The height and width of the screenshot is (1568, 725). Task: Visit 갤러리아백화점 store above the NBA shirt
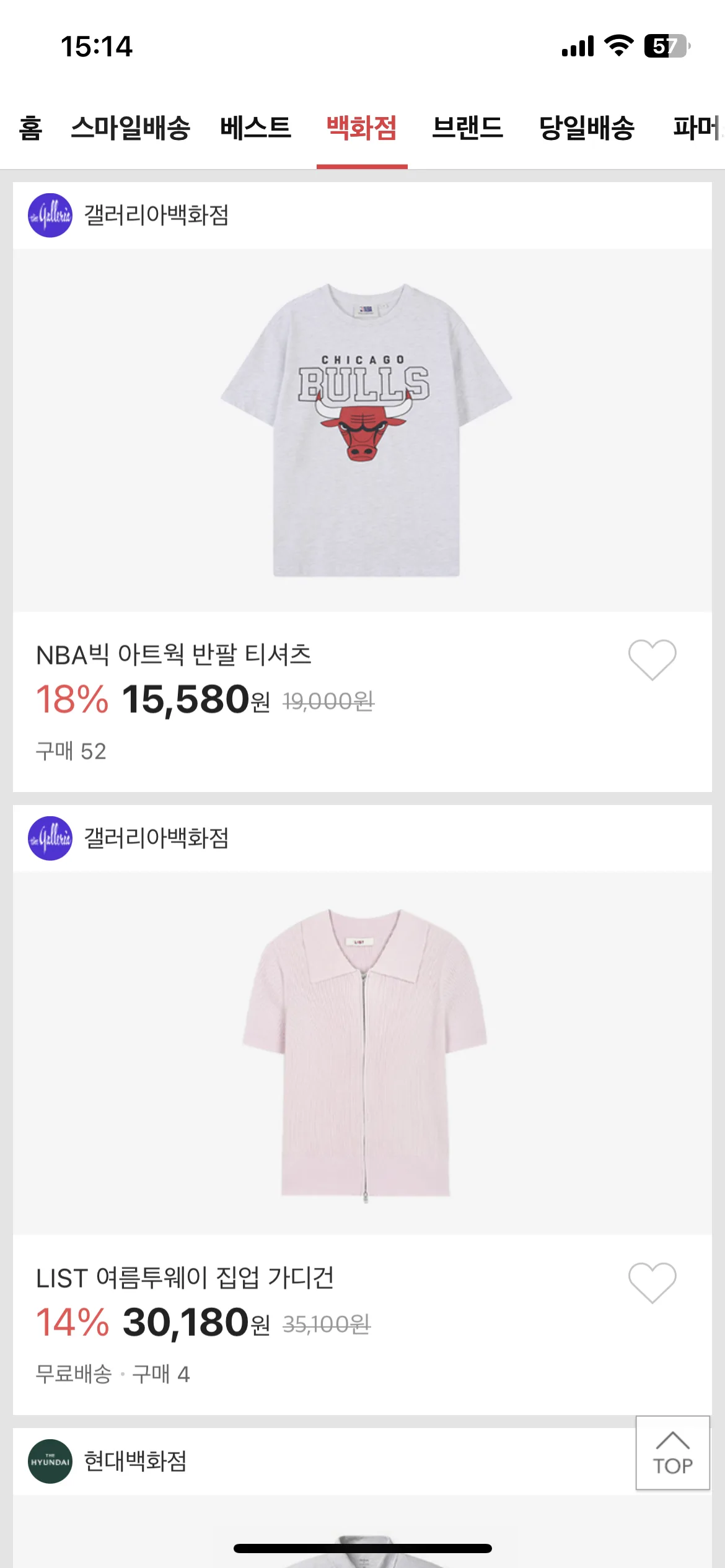coord(156,216)
